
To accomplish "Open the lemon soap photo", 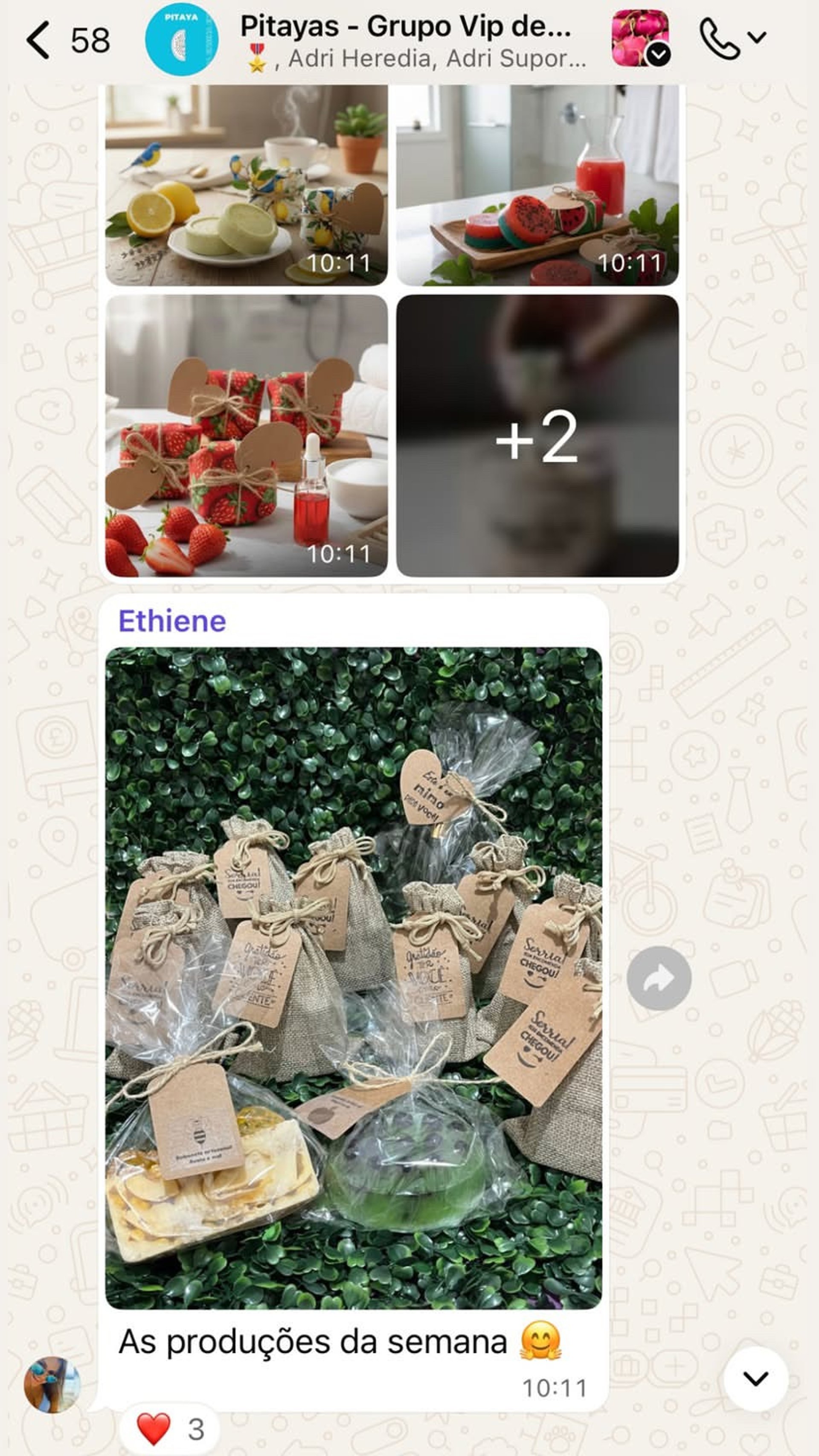I will coord(247,186).
